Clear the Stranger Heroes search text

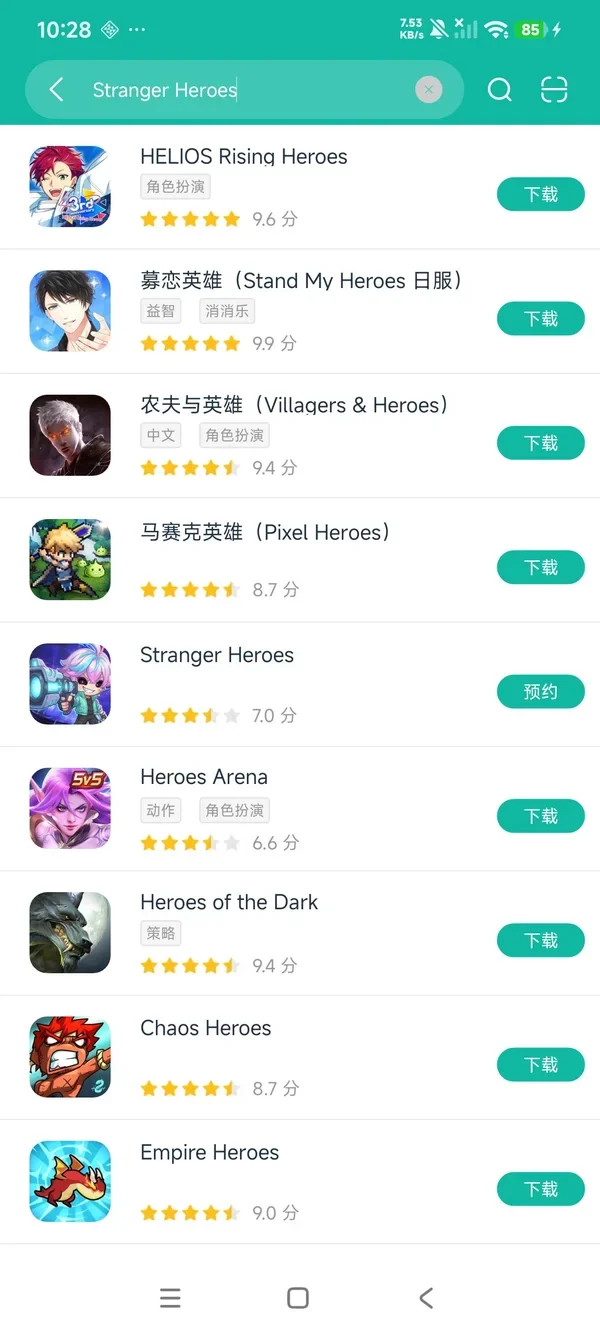coord(428,90)
